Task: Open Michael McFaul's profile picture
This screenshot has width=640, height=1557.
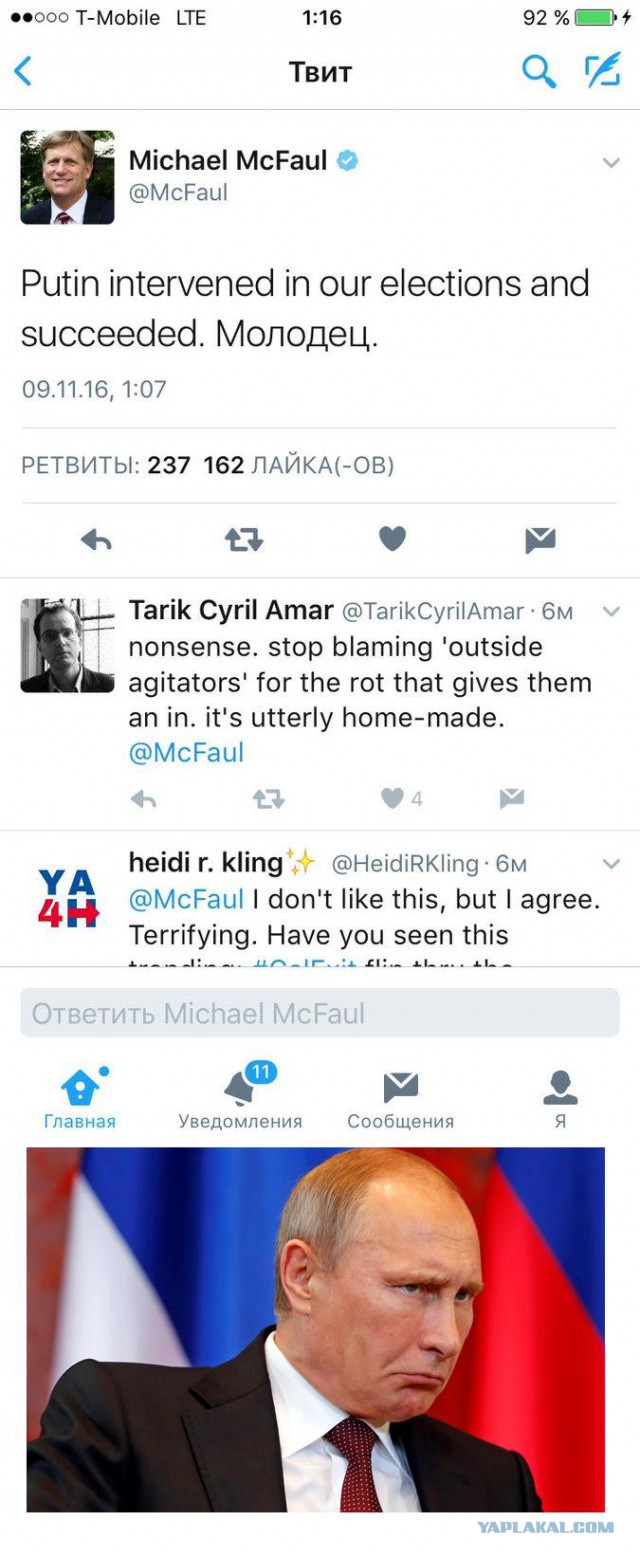Action: [x=67, y=177]
